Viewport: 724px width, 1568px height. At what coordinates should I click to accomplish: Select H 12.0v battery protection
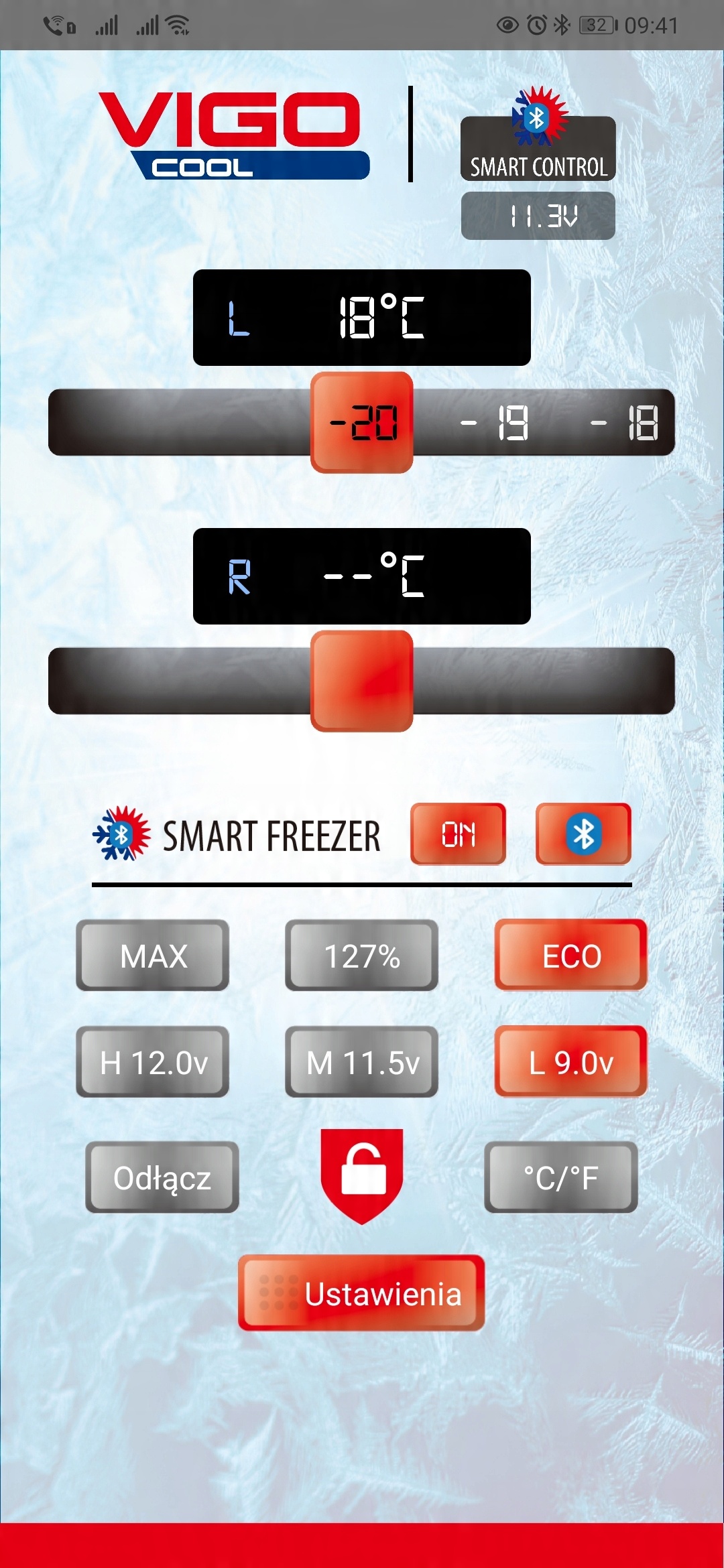pyautogui.click(x=153, y=1062)
